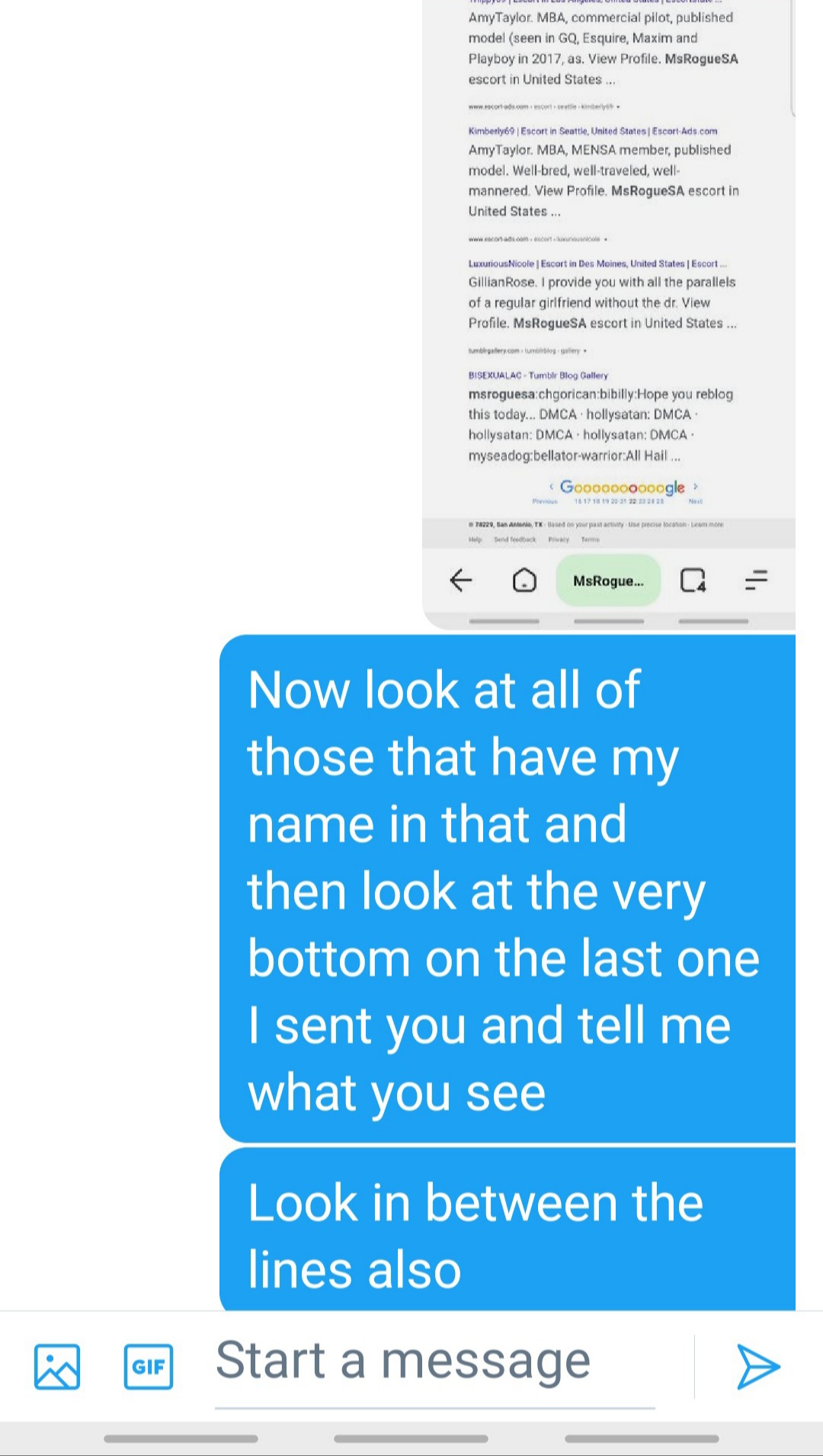Attach a photo from the gallery icon
Screen dimensions: 823x1456
57,1366
